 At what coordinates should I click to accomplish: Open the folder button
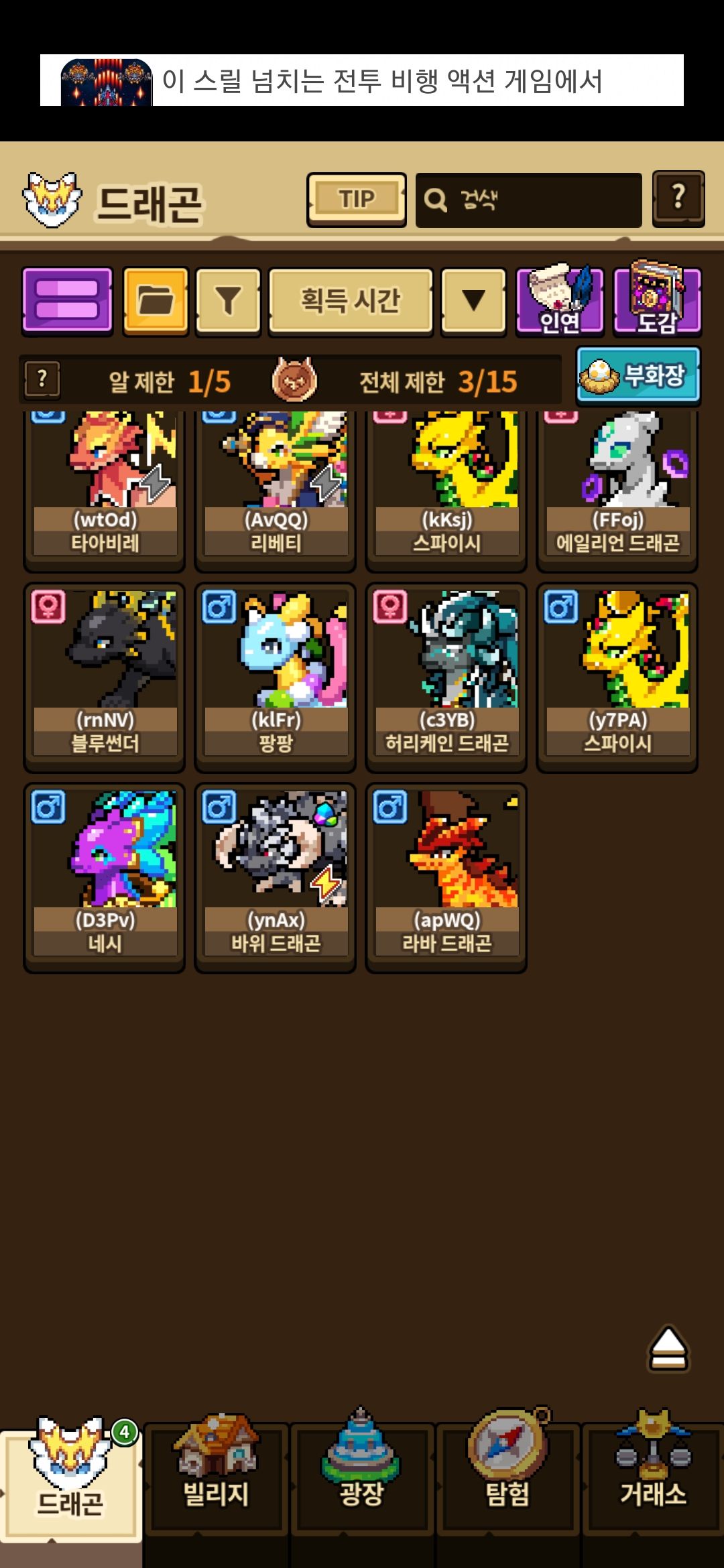156,300
